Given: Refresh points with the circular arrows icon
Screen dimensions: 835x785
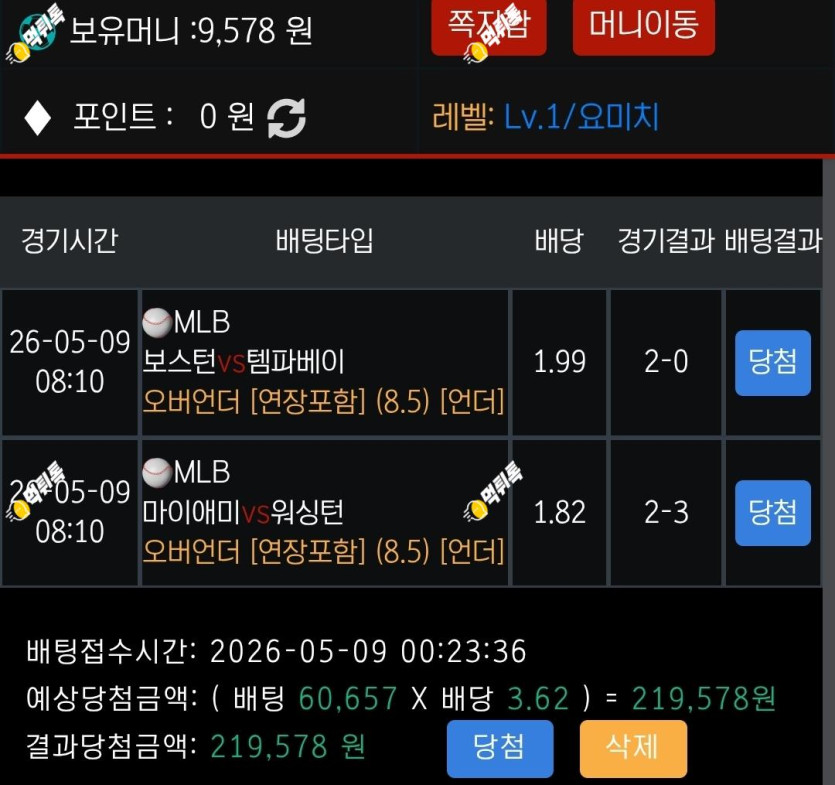Looking at the screenshot, I should [286, 118].
